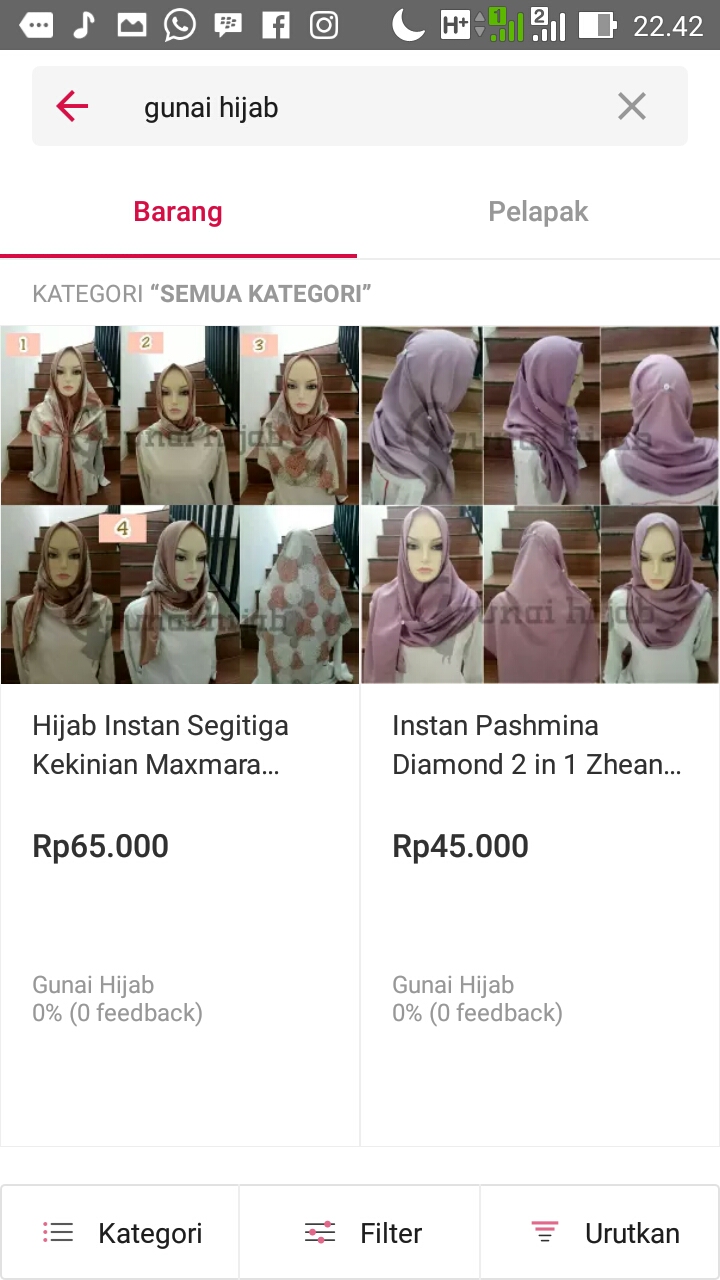This screenshot has height=1280, width=720.
Task: Clear the search text with the X
Action: coord(632,106)
